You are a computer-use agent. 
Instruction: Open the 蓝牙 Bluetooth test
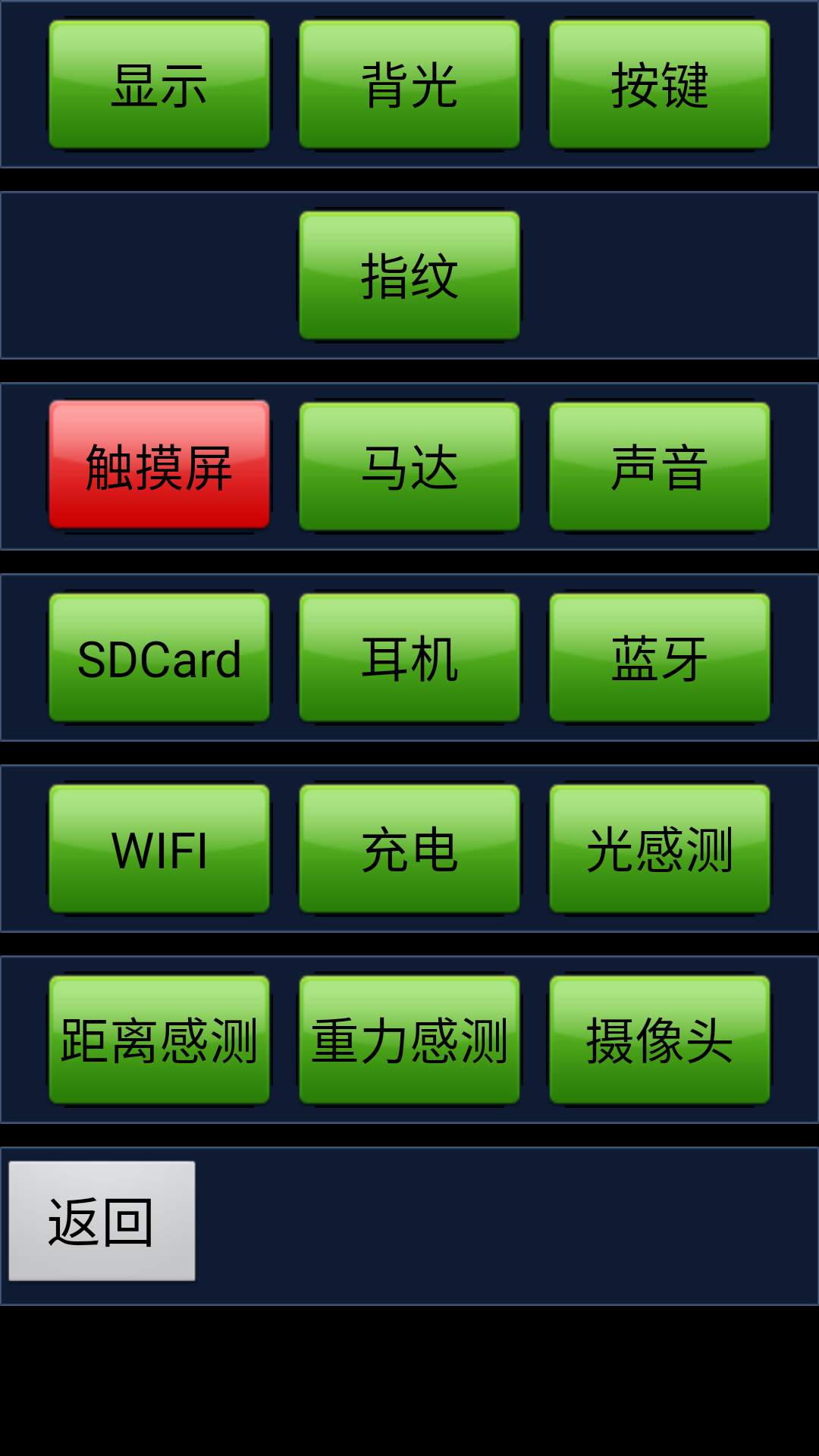point(660,657)
